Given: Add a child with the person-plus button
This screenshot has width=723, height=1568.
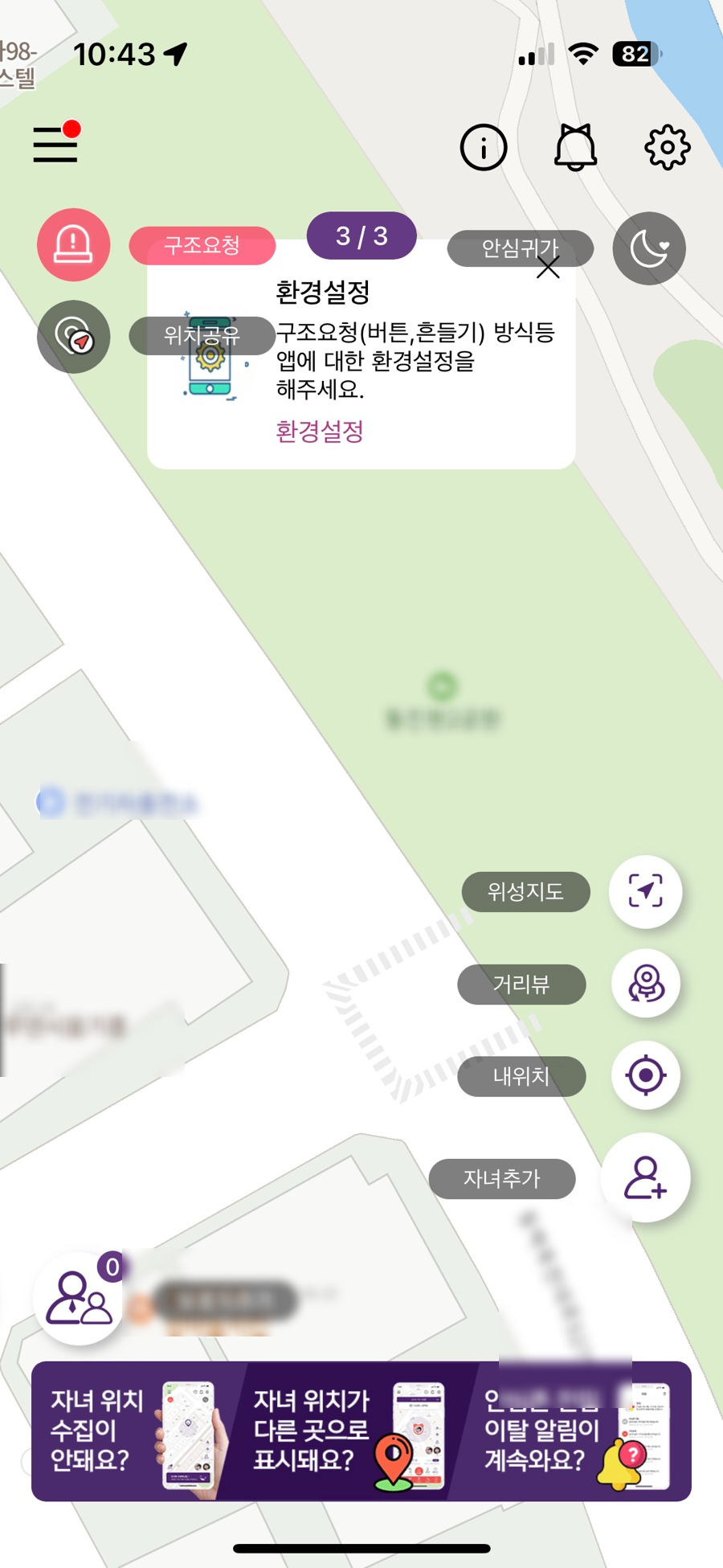Looking at the screenshot, I should (645, 1177).
